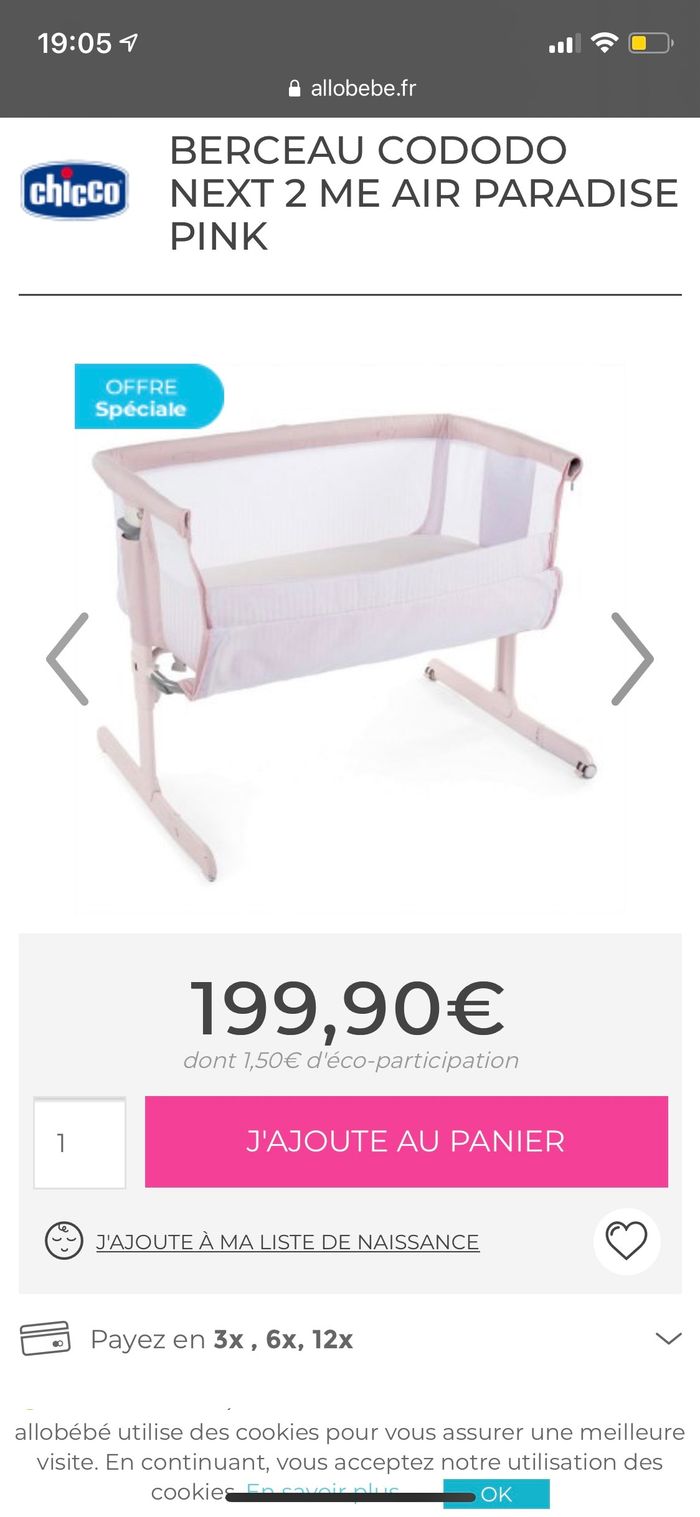
Task: Accept cookies with OK button
Action: click(x=496, y=1494)
